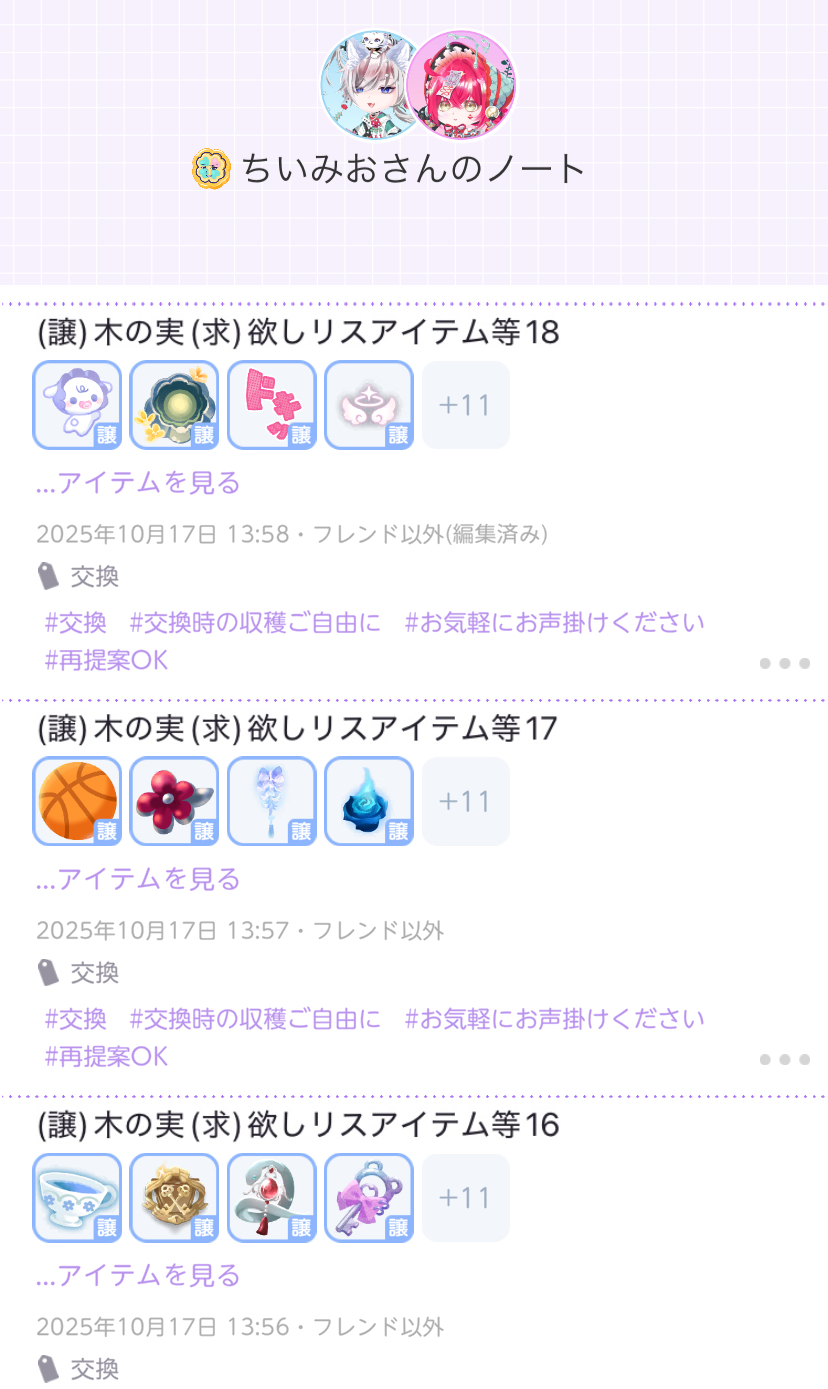Tap #お気軽にお声掛けください hashtag in note 18
Viewport: 828px width, 1389px height.
coord(554,623)
